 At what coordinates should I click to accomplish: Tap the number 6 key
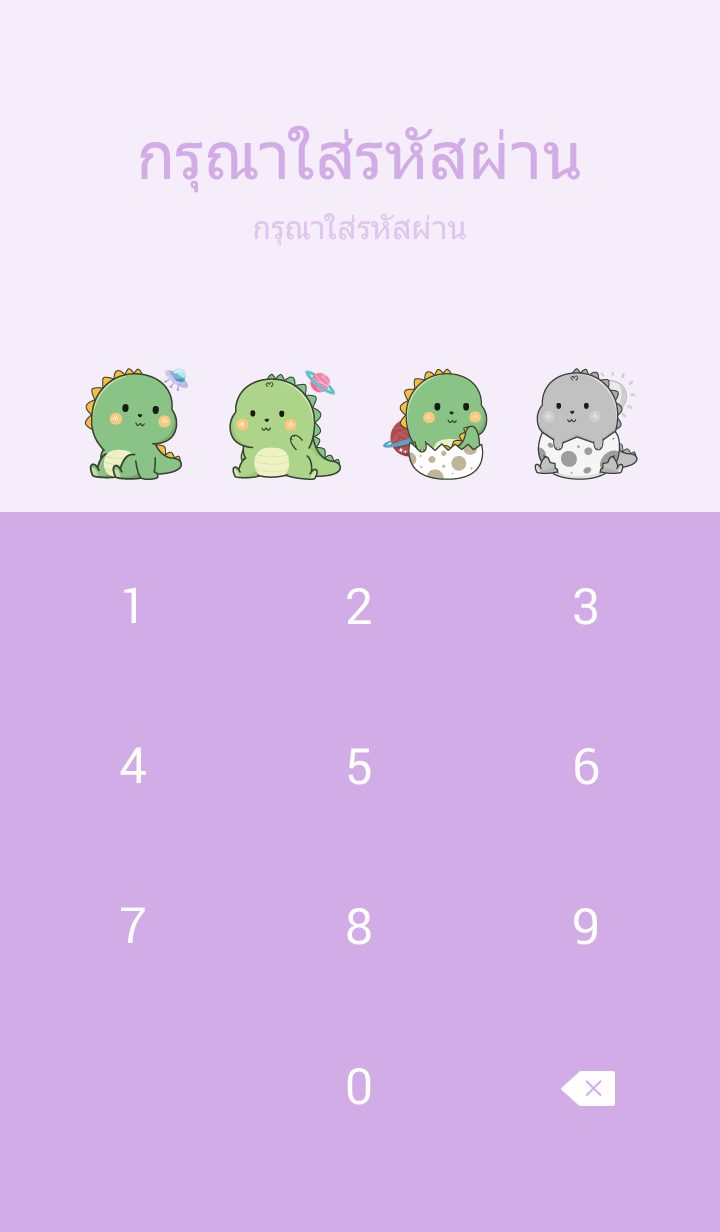[x=586, y=767]
